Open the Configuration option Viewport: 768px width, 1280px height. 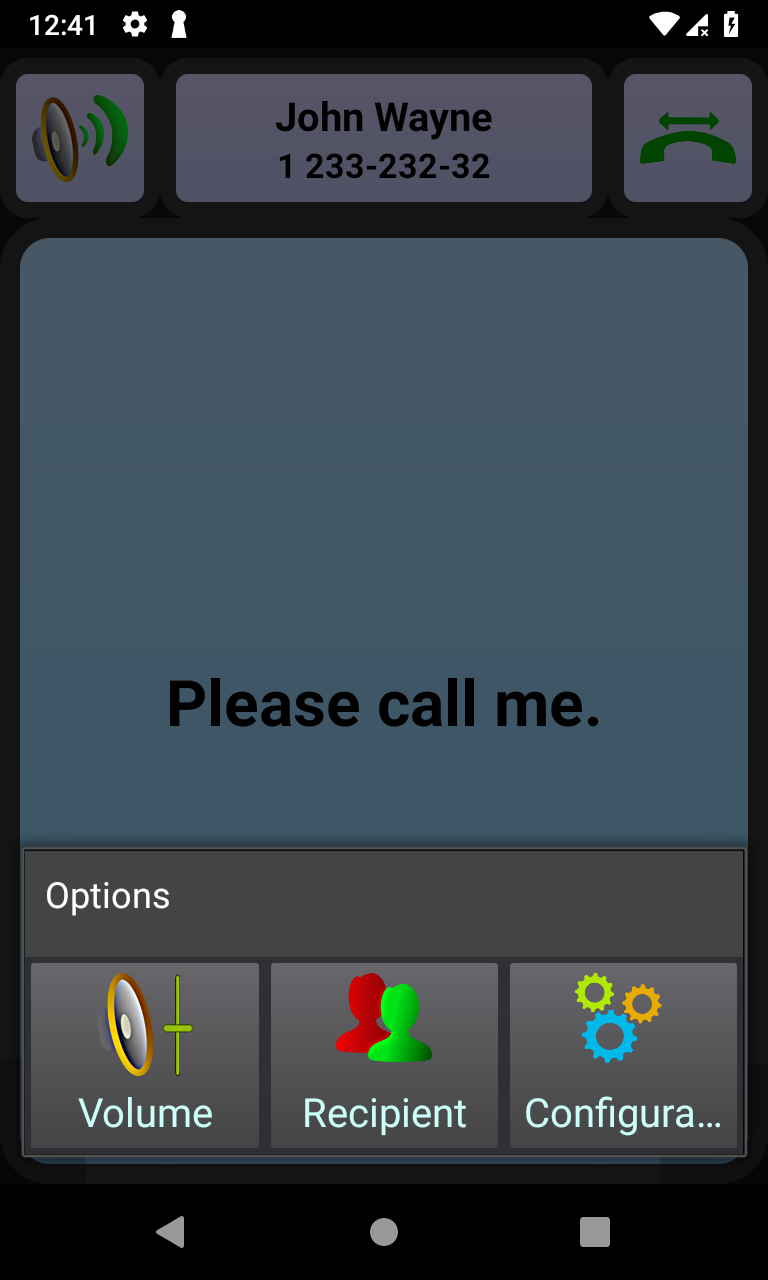coord(623,1055)
